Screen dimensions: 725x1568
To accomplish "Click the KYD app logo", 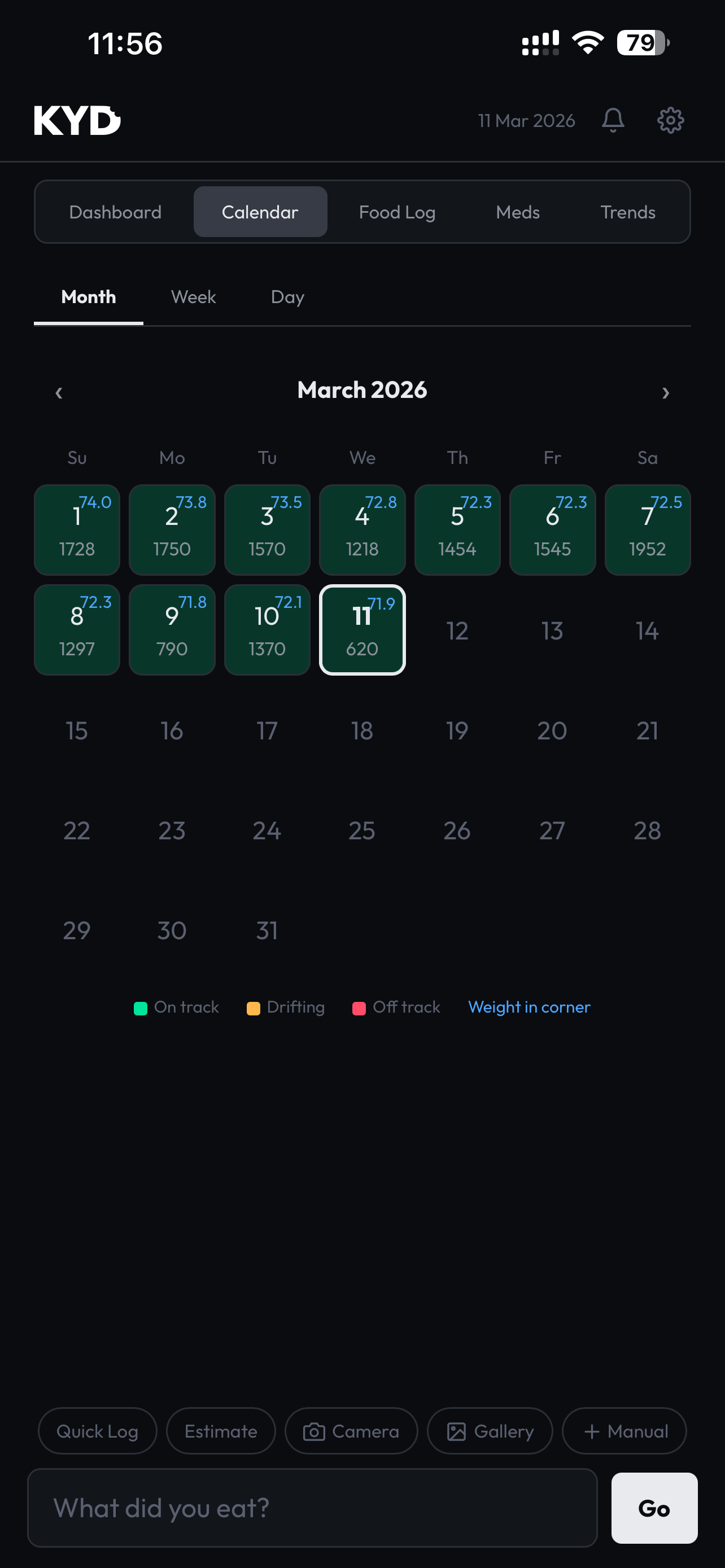I will click(76, 120).
